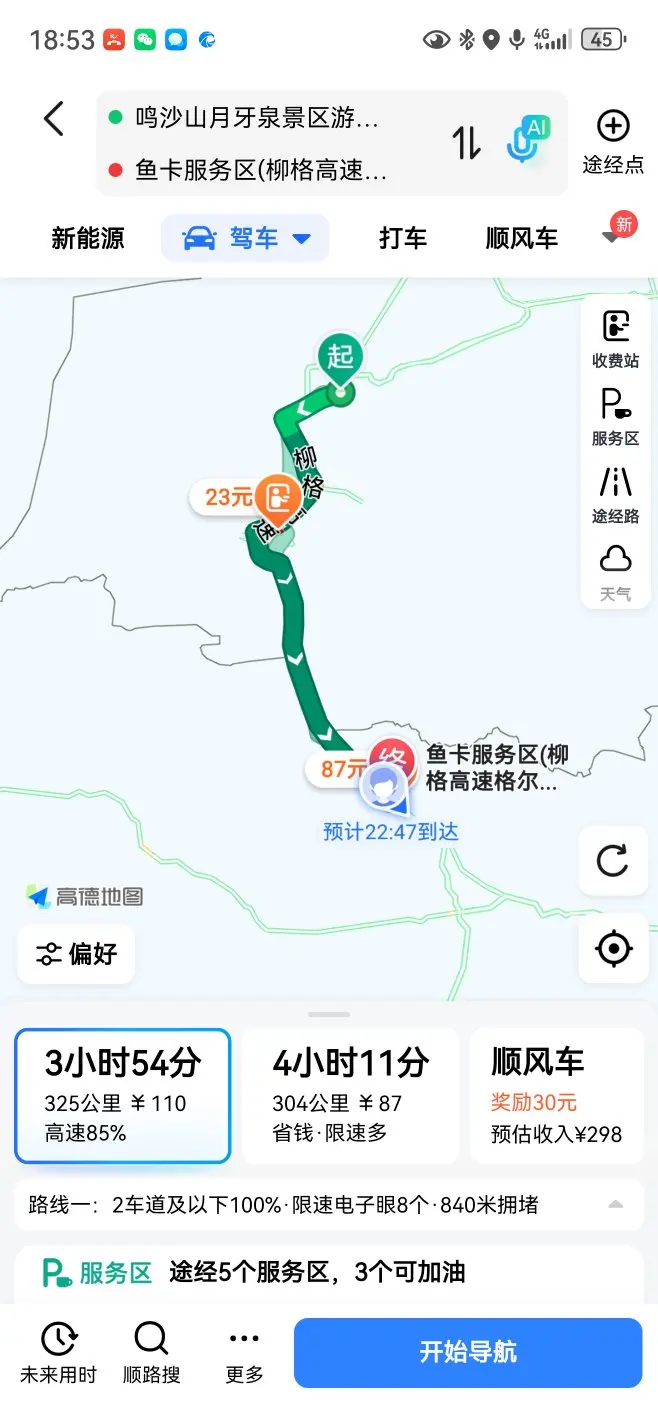
Task: Open 偏好 route preferences
Action: 76,954
